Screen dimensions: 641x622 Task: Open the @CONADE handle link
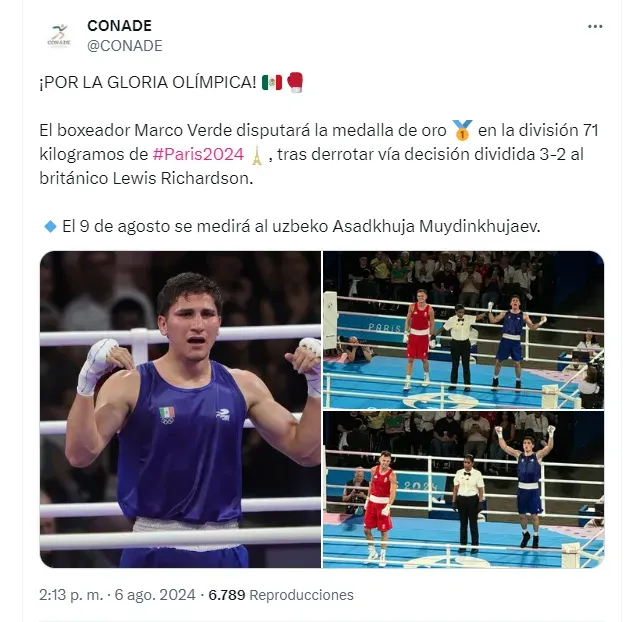coord(124,46)
